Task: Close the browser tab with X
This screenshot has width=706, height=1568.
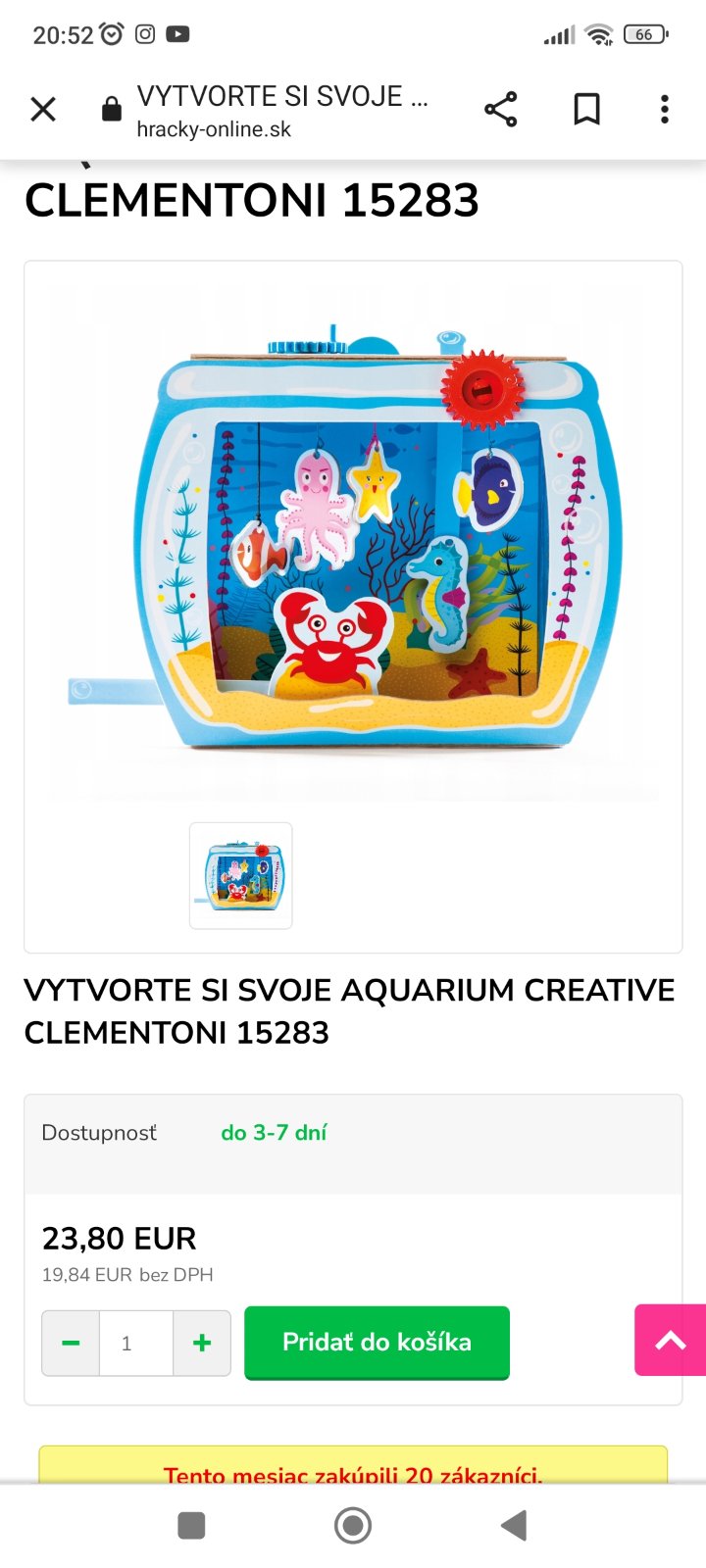Action: [43, 109]
